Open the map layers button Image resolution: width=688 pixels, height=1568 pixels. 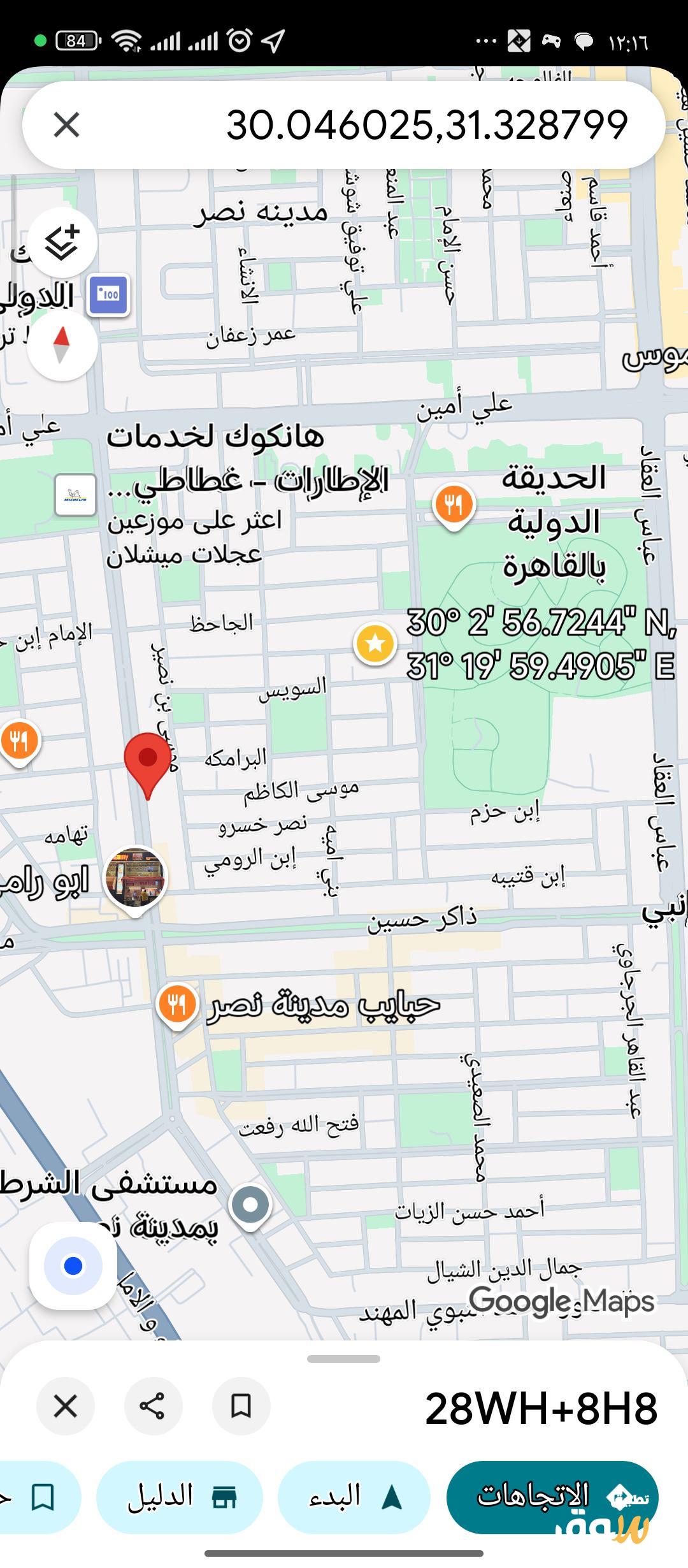click(62, 243)
